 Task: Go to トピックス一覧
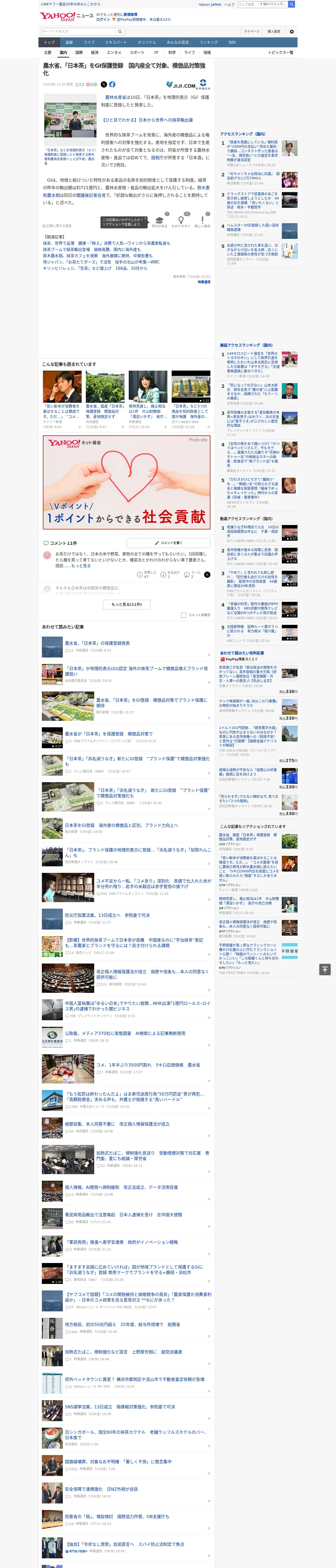point(281,52)
